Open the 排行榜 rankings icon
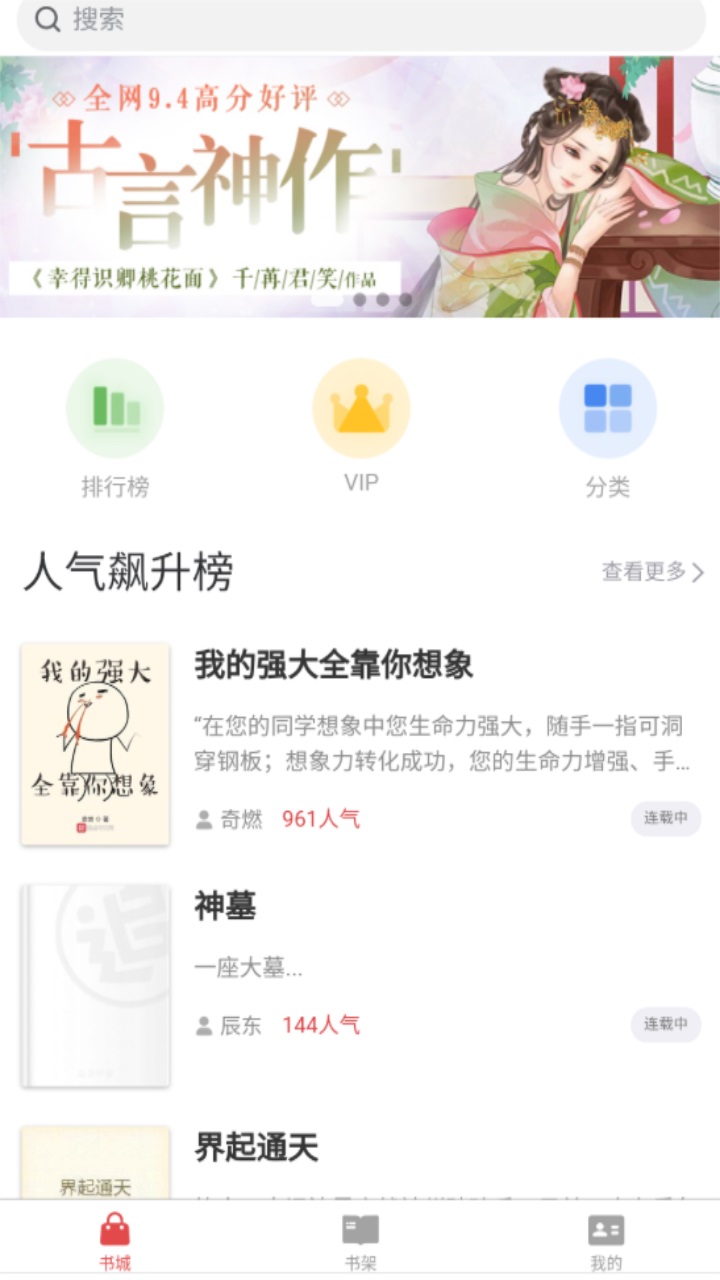This screenshot has height=1280, width=720. (114, 407)
